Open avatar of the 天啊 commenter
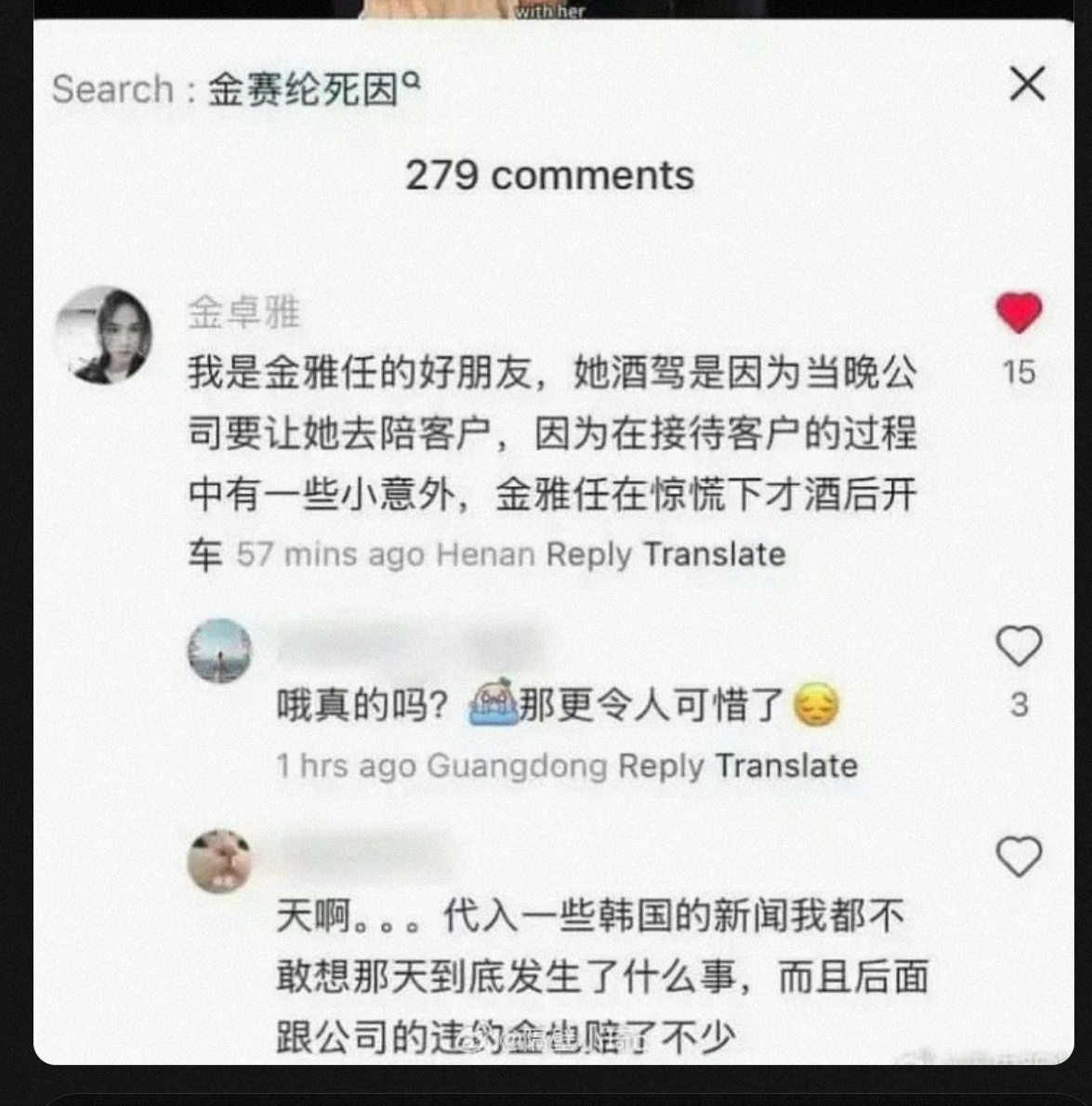The height and width of the screenshot is (1106, 1092). click(x=220, y=861)
